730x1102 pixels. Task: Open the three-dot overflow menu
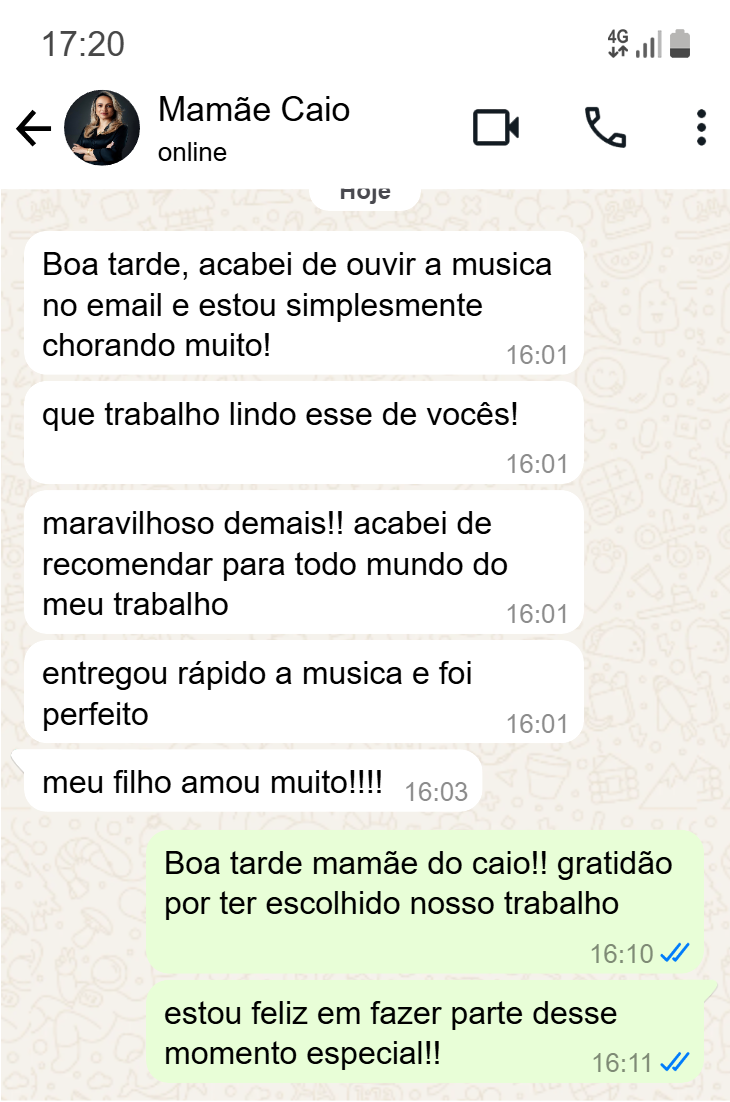point(701,128)
